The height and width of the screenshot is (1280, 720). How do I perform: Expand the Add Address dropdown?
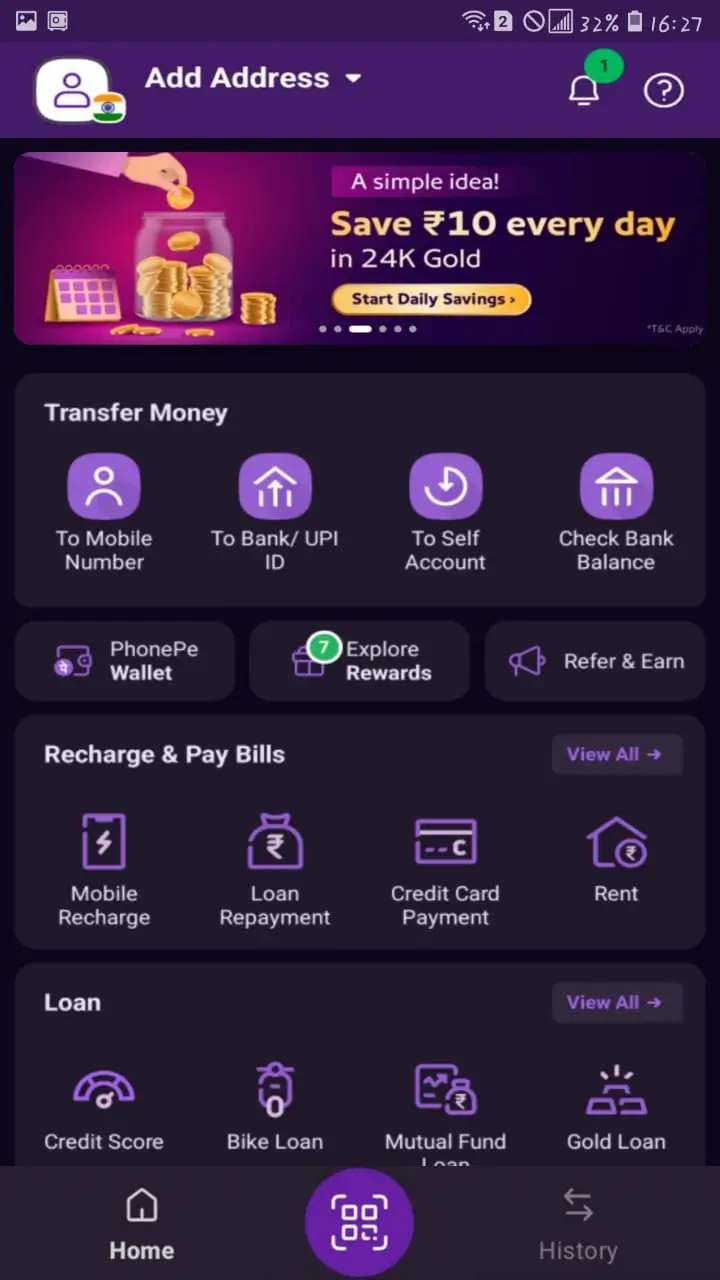click(253, 78)
